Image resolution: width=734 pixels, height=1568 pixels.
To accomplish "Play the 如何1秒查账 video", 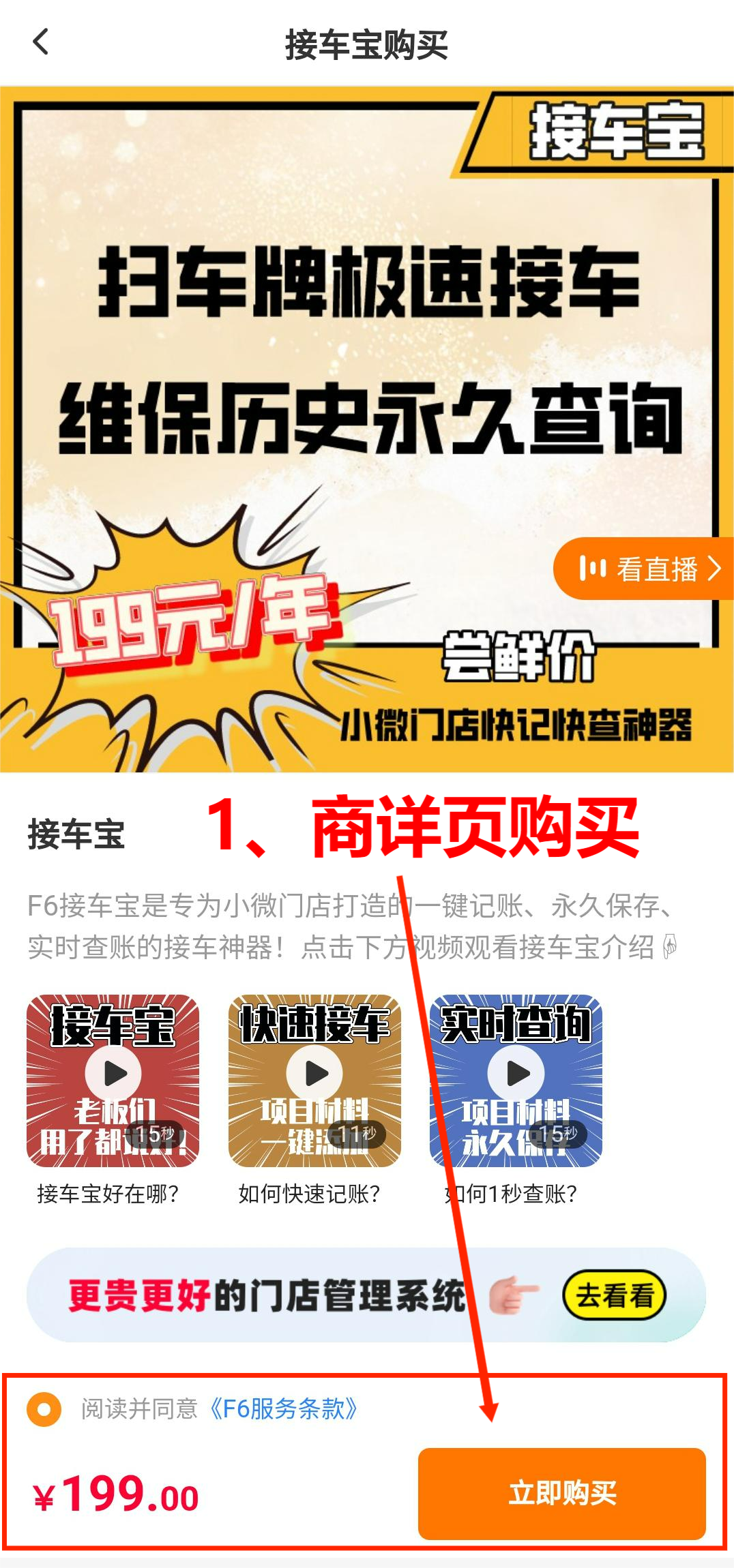I will [516, 1074].
